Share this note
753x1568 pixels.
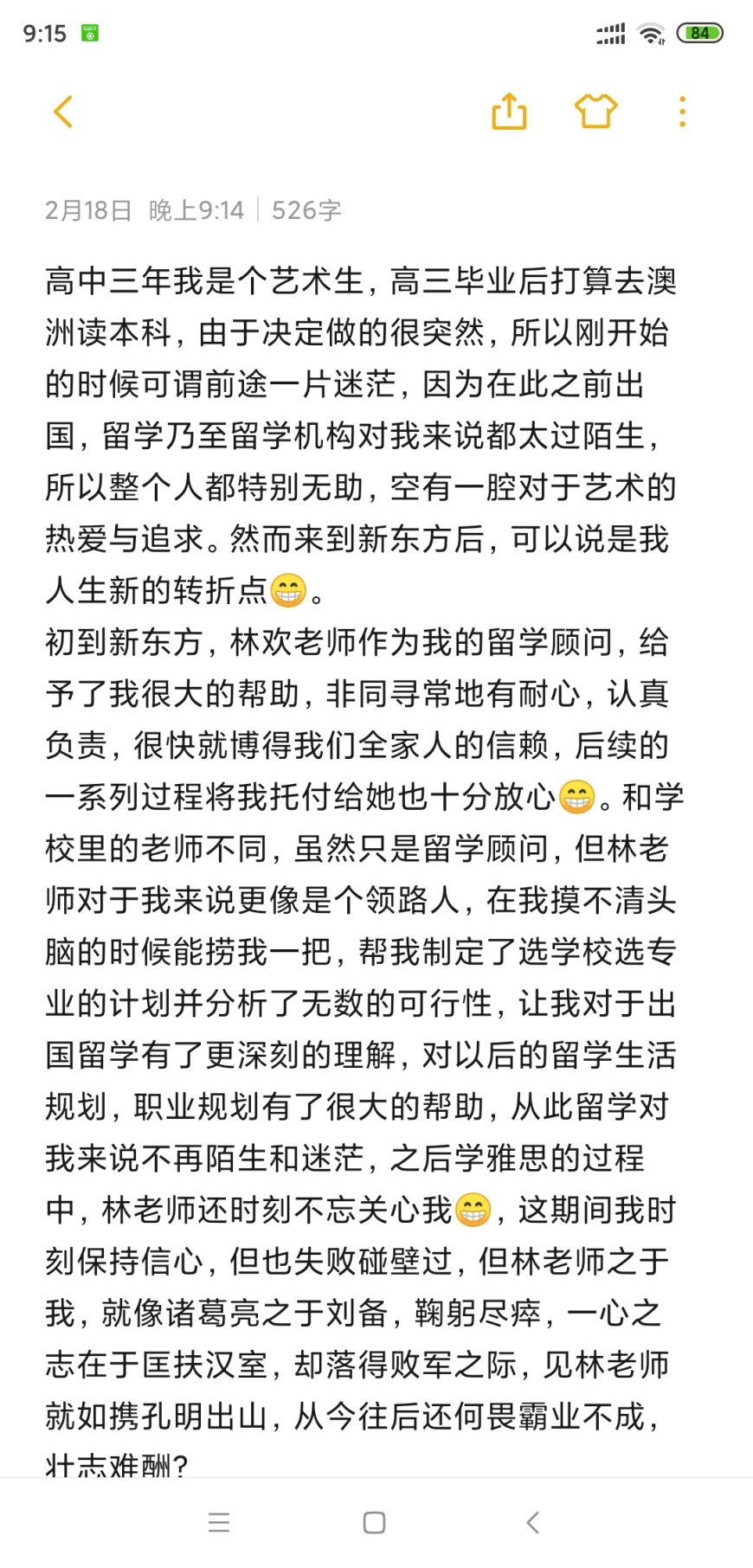coord(509,112)
